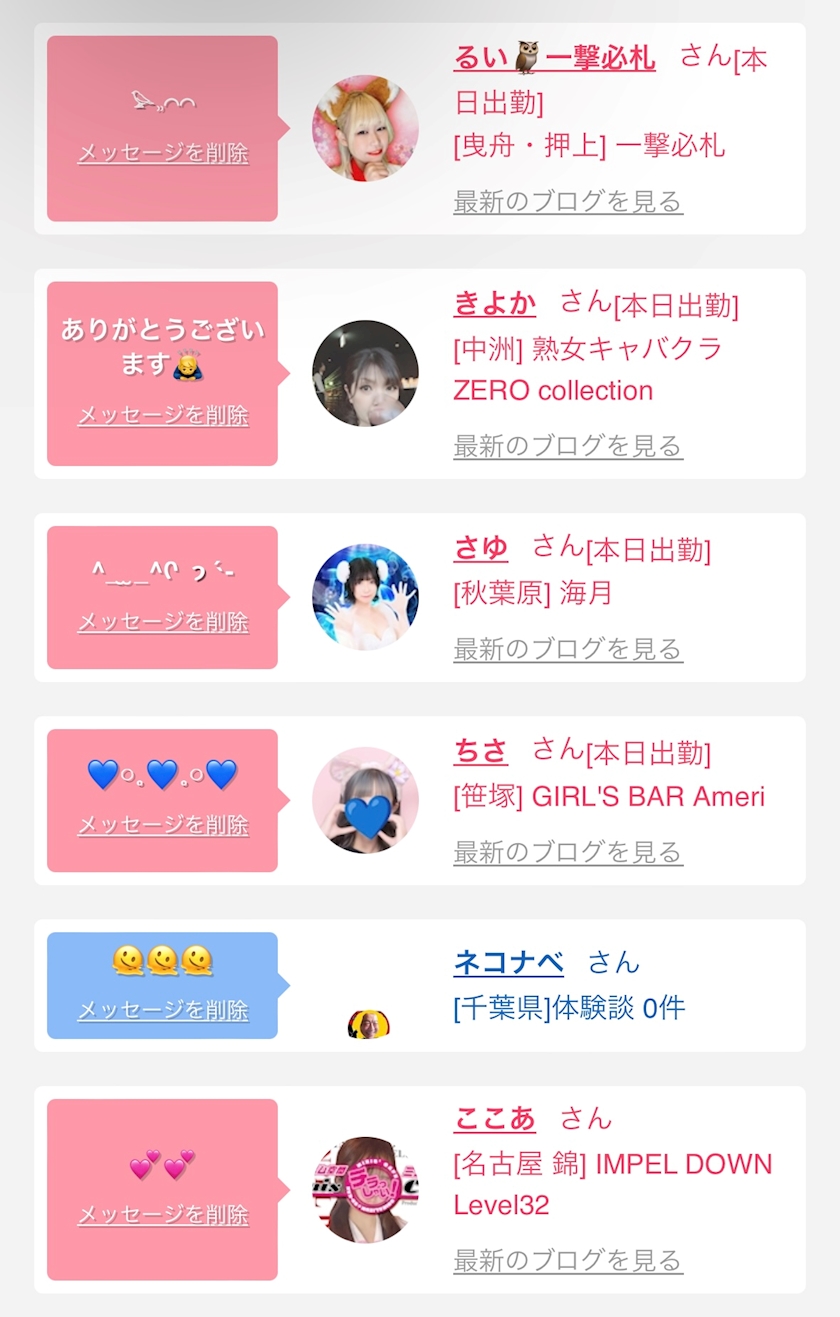
Task: Open ネコナベ's profile name link
Action: [508, 963]
